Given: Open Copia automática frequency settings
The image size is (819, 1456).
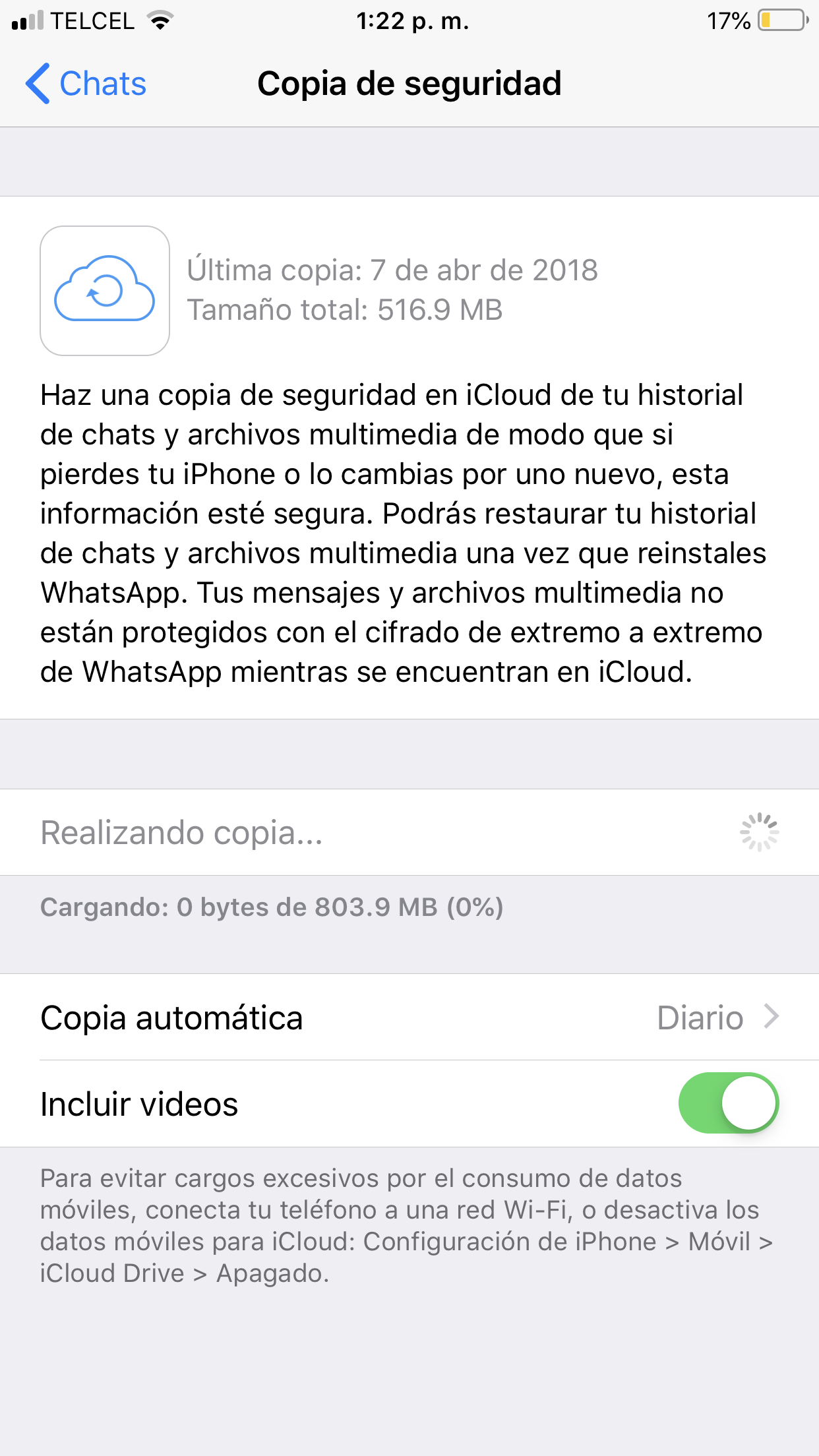Looking at the screenshot, I should pyautogui.click(x=409, y=1017).
